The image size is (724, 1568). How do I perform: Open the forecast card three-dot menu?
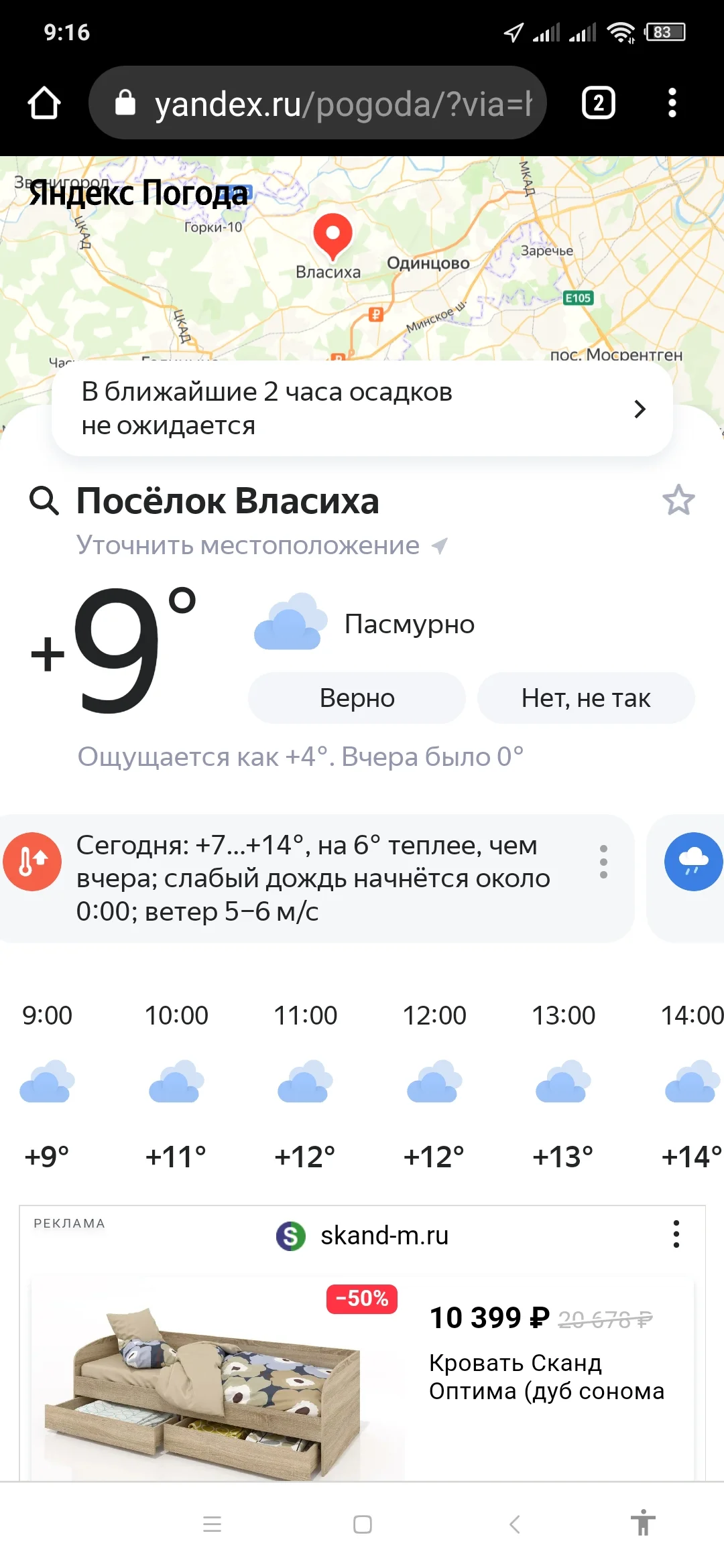click(604, 862)
